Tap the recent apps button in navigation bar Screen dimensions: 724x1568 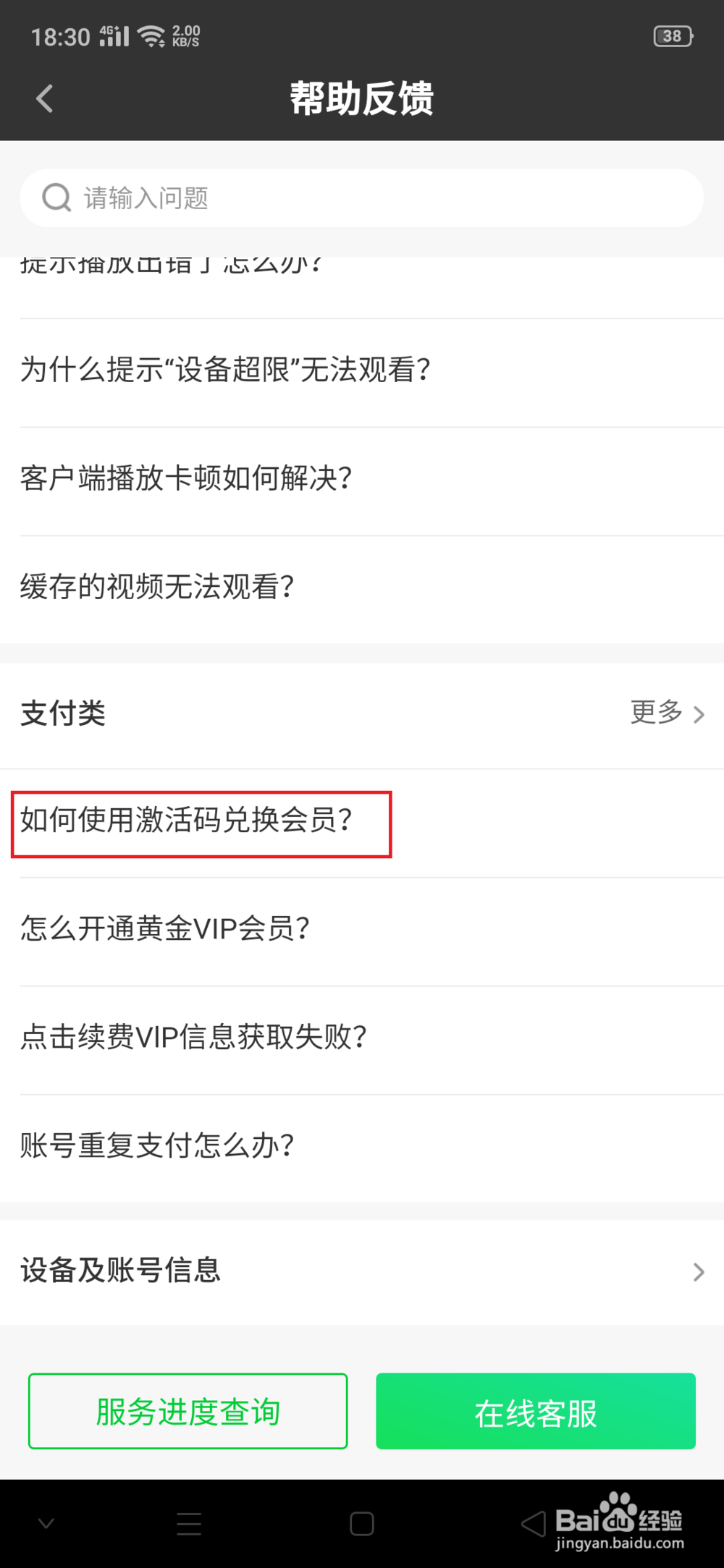pyautogui.click(x=188, y=1523)
